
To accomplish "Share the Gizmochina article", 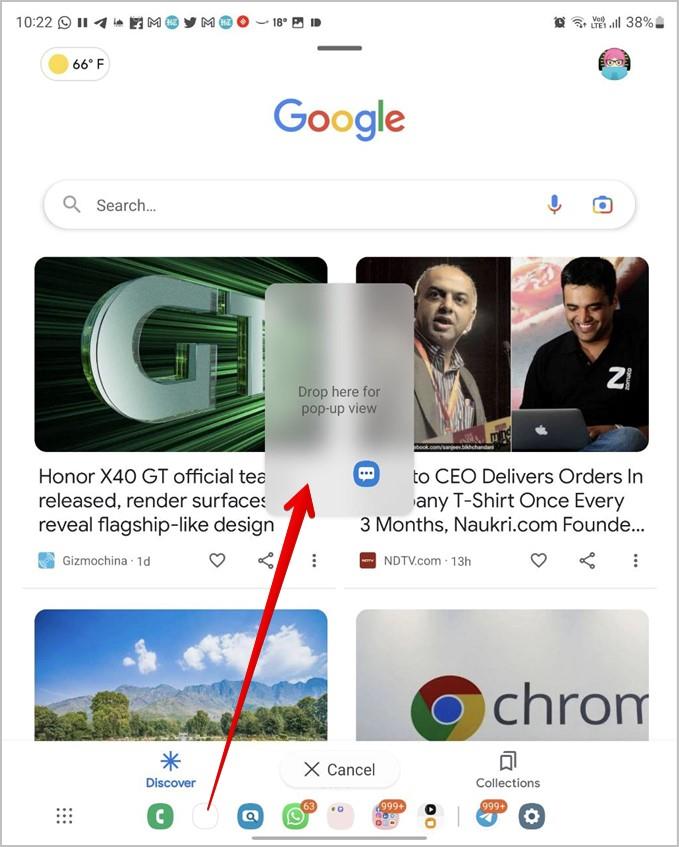I will tap(266, 561).
